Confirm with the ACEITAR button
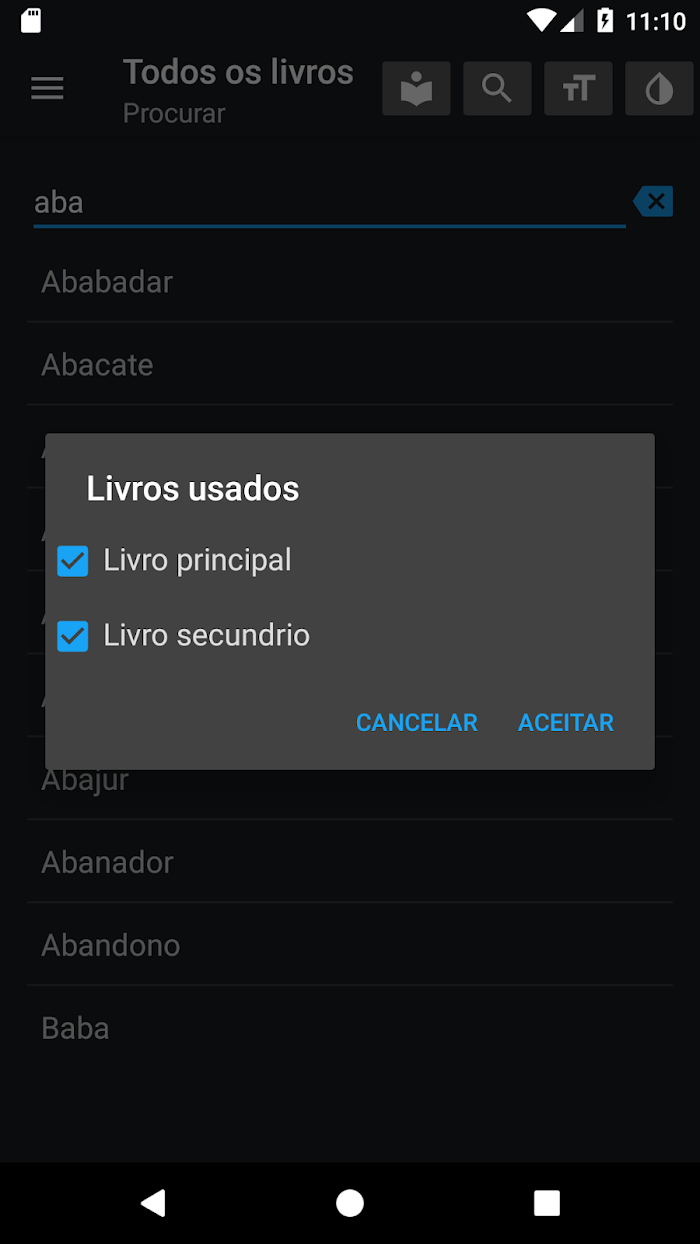The width and height of the screenshot is (700, 1244). [x=566, y=722]
